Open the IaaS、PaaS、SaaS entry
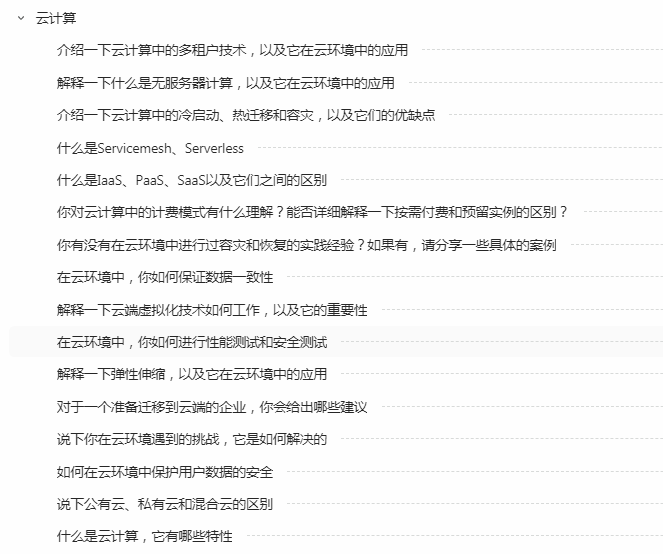The image size is (663, 554). [192, 180]
